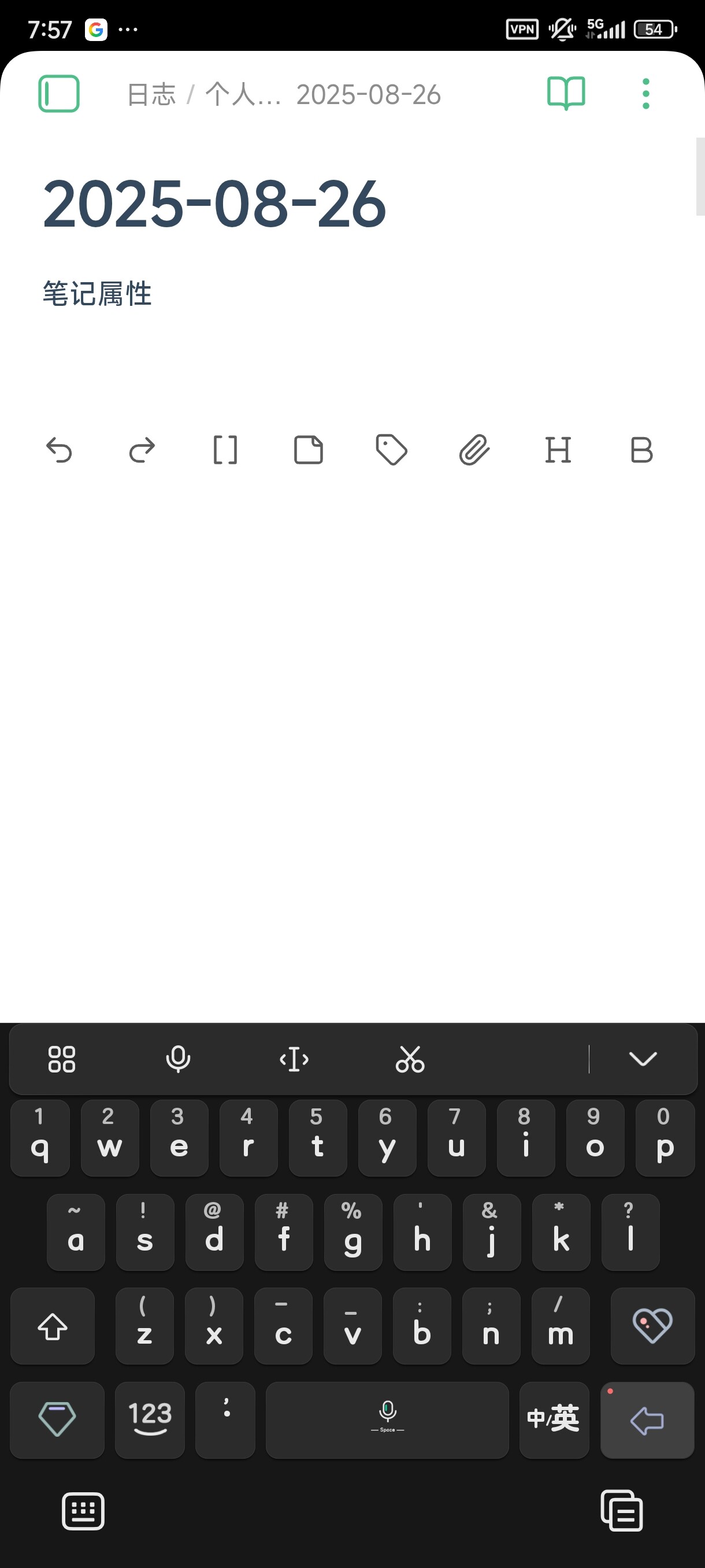705x1568 pixels.
Task: Open the 123 numeric keyboard
Action: pyautogui.click(x=150, y=1419)
